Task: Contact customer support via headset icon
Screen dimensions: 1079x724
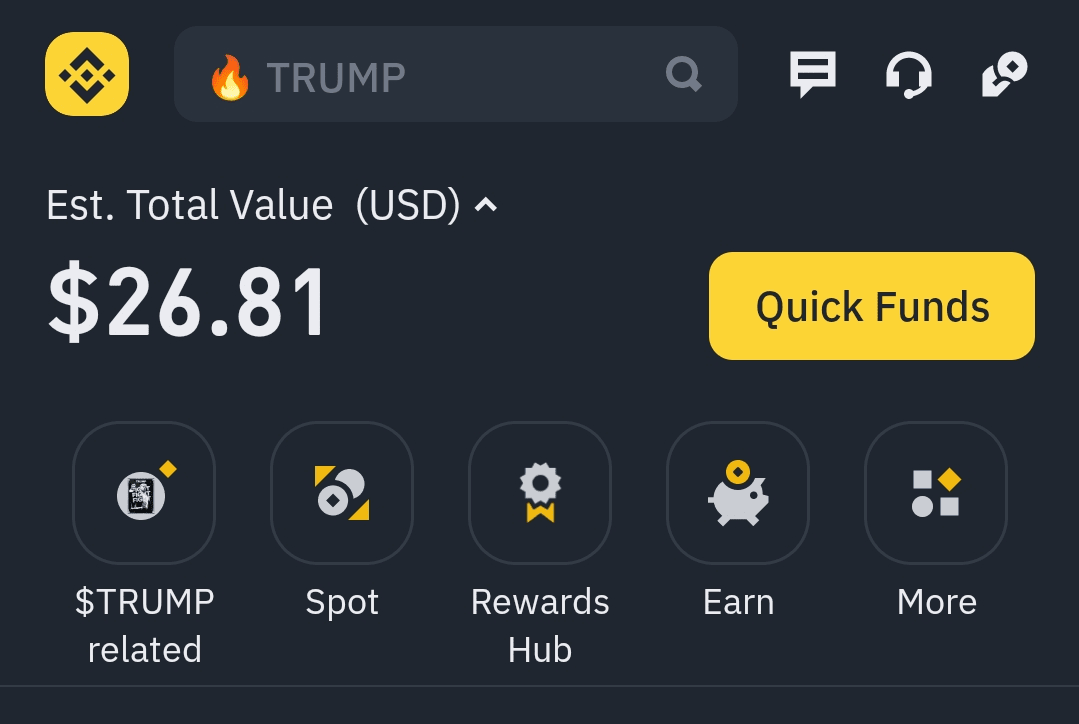Action: 909,75
